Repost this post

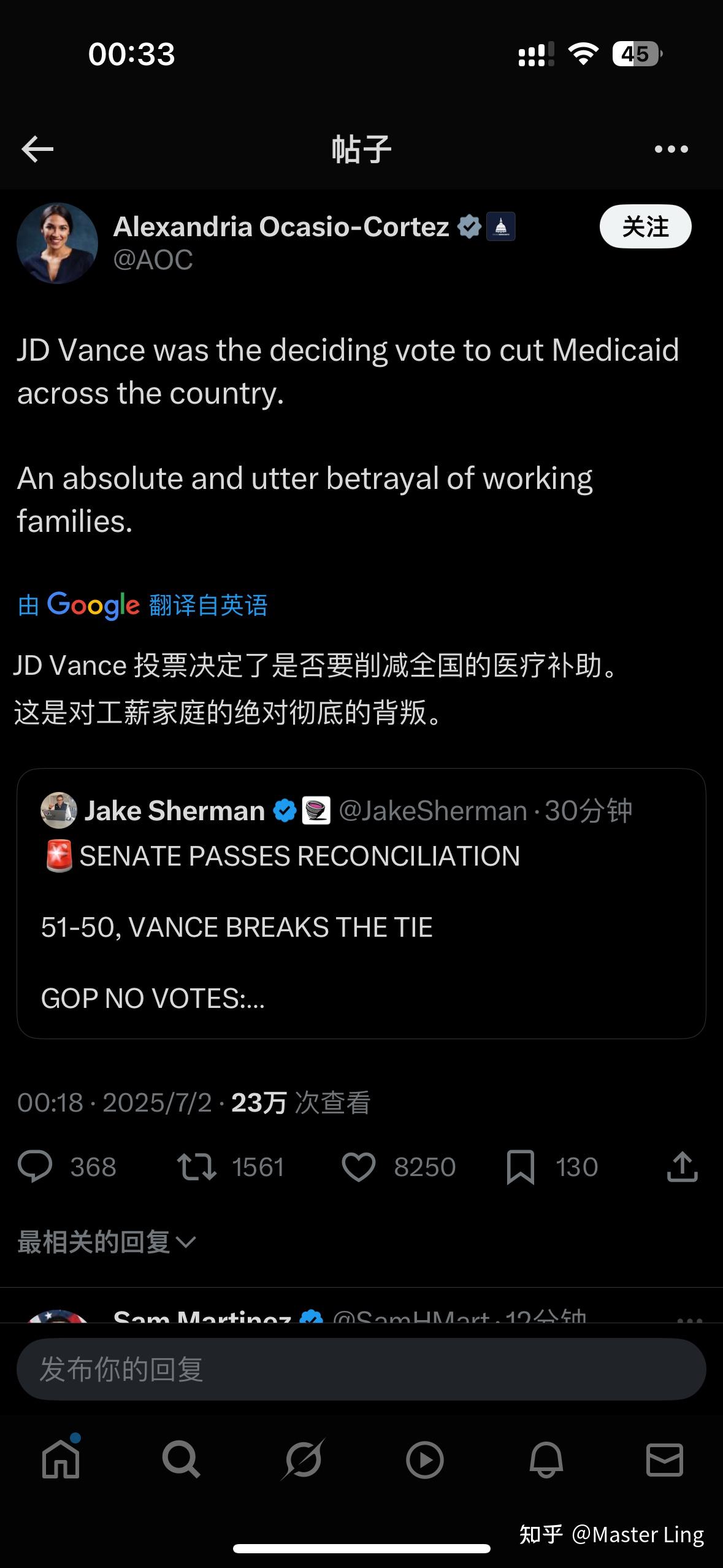pyautogui.click(x=197, y=1167)
